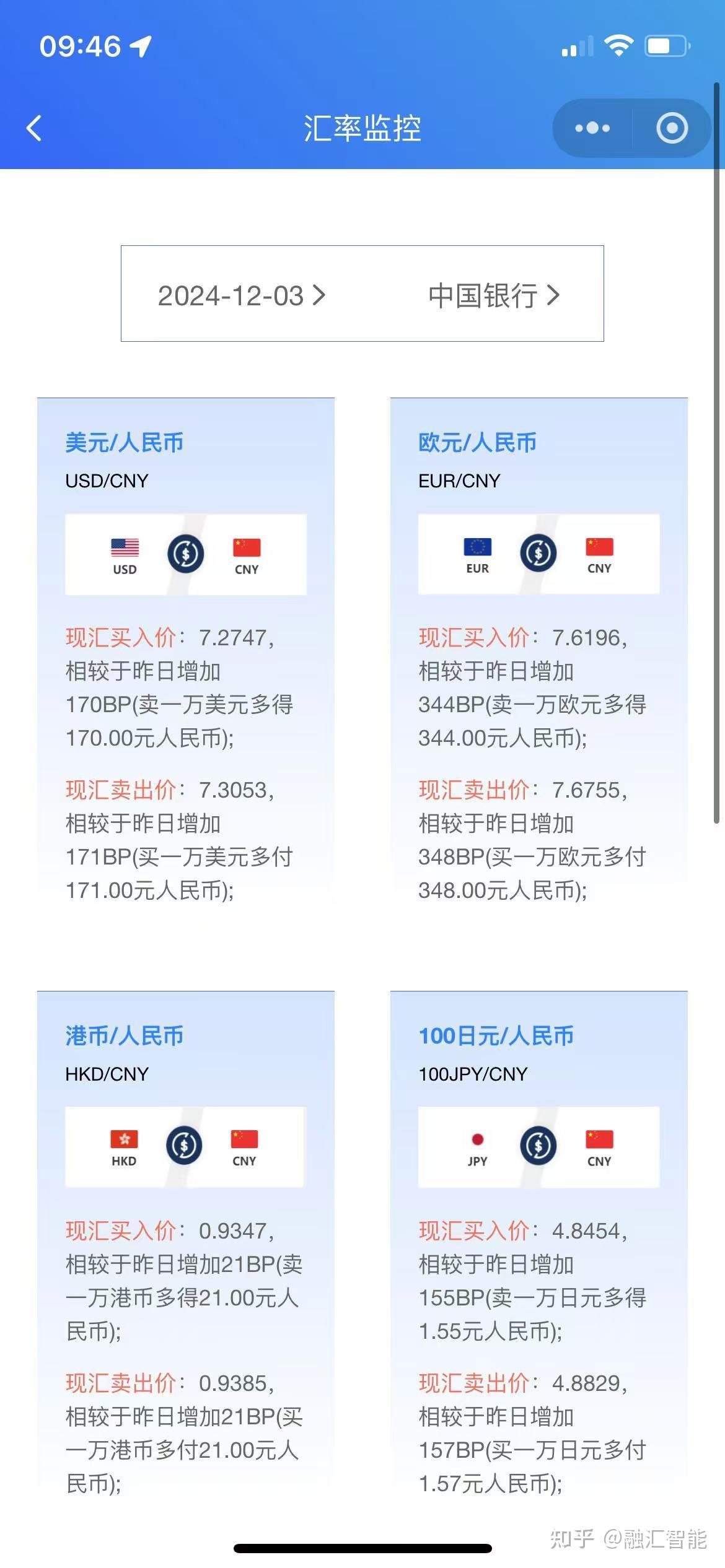The width and height of the screenshot is (725, 1568).
Task: Expand the date chevron next to 2024-12-03
Action: pos(319,296)
